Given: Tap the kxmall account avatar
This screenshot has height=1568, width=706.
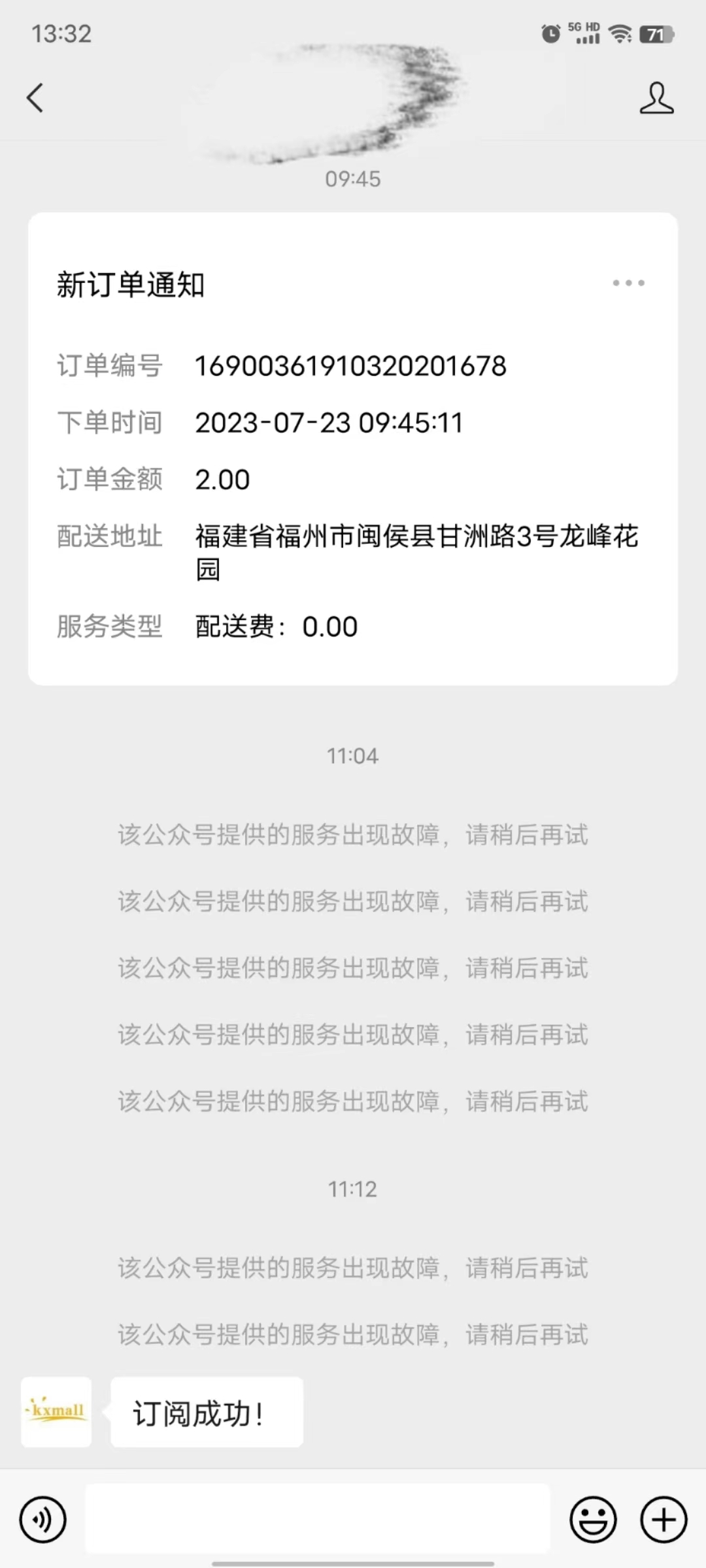Looking at the screenshot, I should click(x=56, y=1413).
